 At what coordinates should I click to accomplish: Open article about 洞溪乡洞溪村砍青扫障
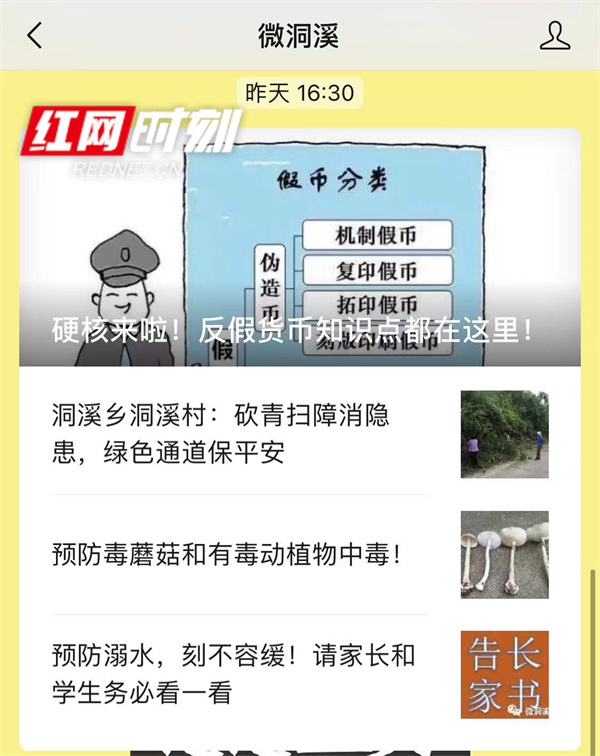tap(240, 434)
